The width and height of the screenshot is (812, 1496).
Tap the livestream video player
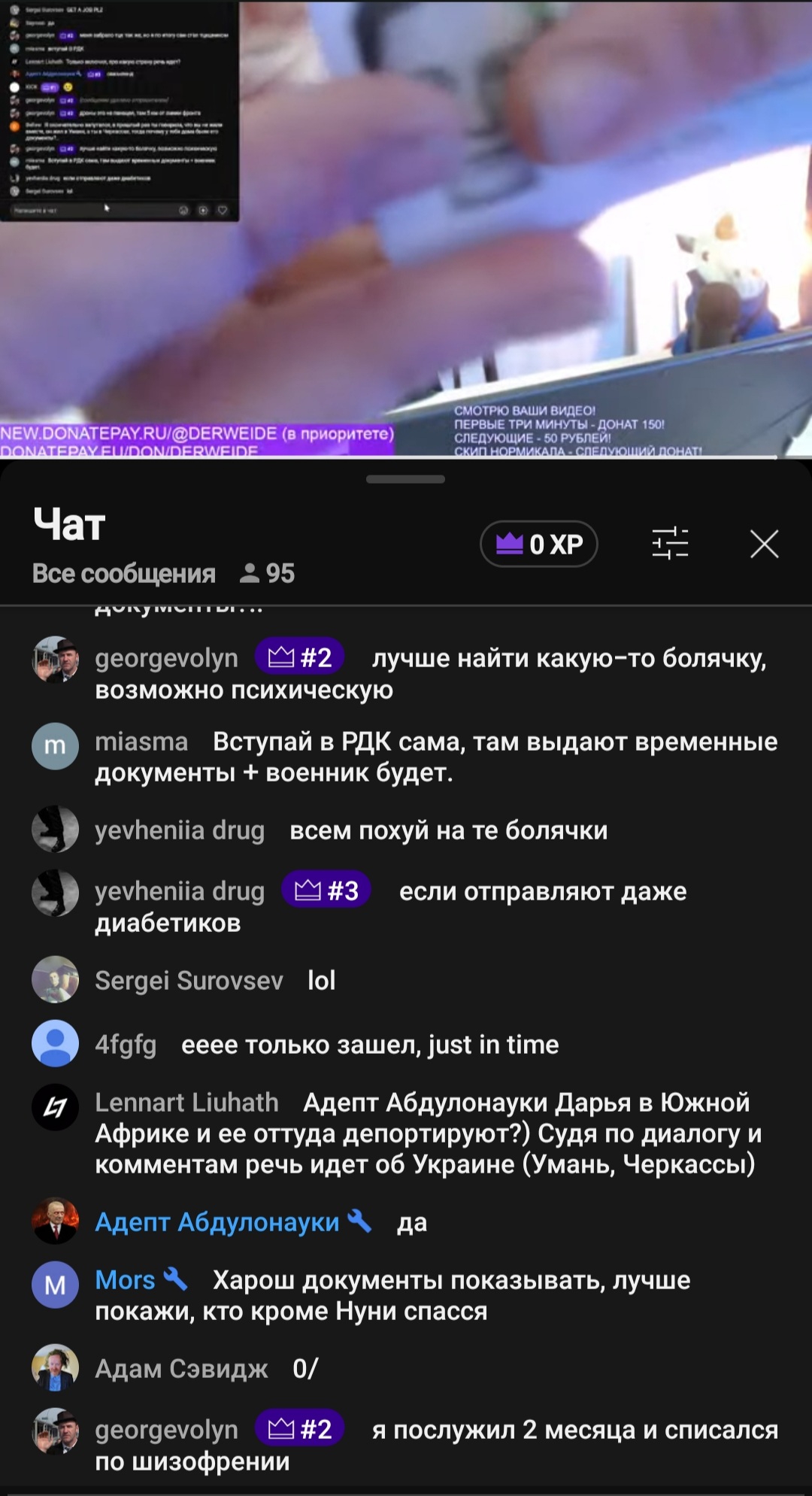[406, 228]
